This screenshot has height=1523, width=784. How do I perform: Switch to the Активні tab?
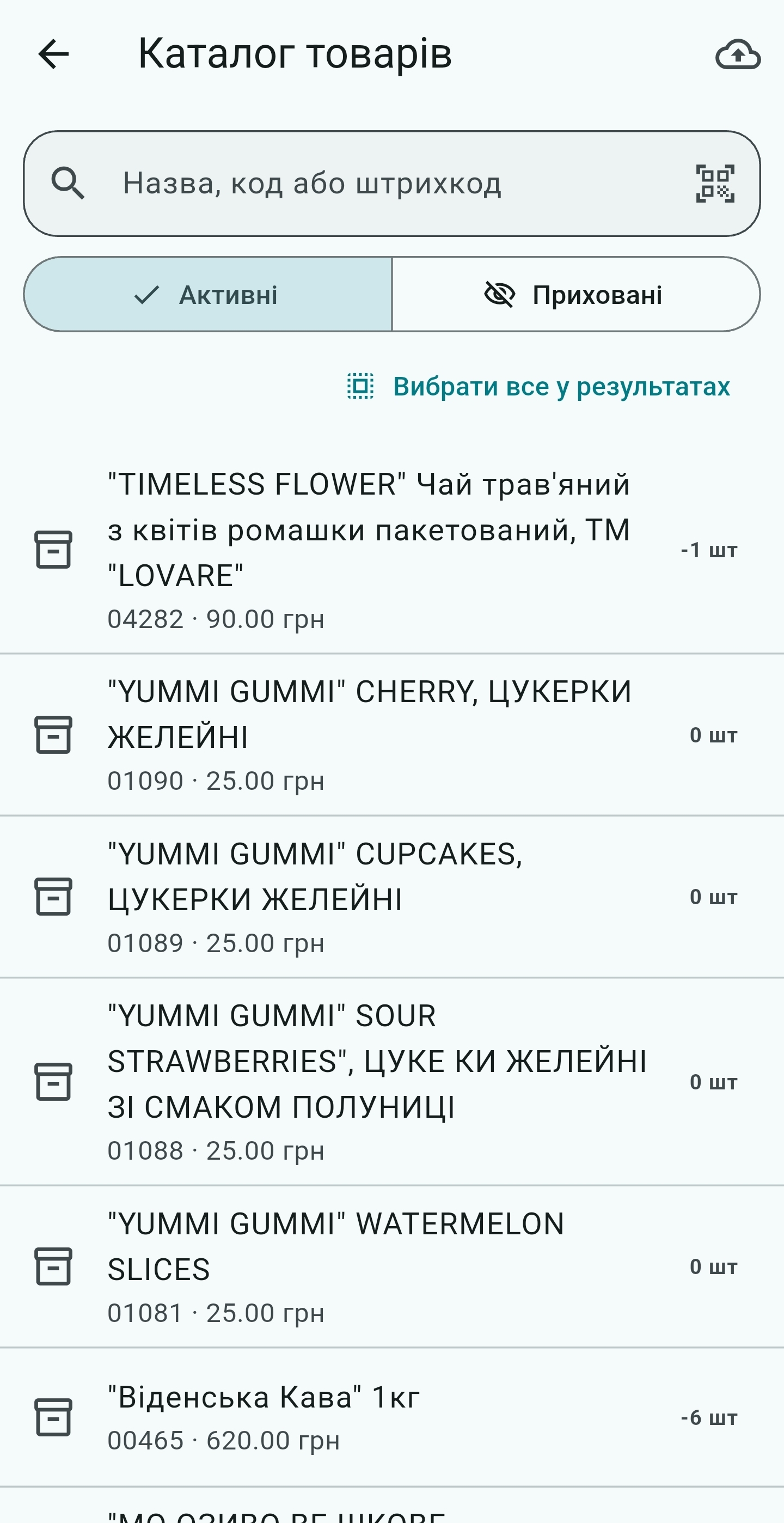[x=208, y=295]
